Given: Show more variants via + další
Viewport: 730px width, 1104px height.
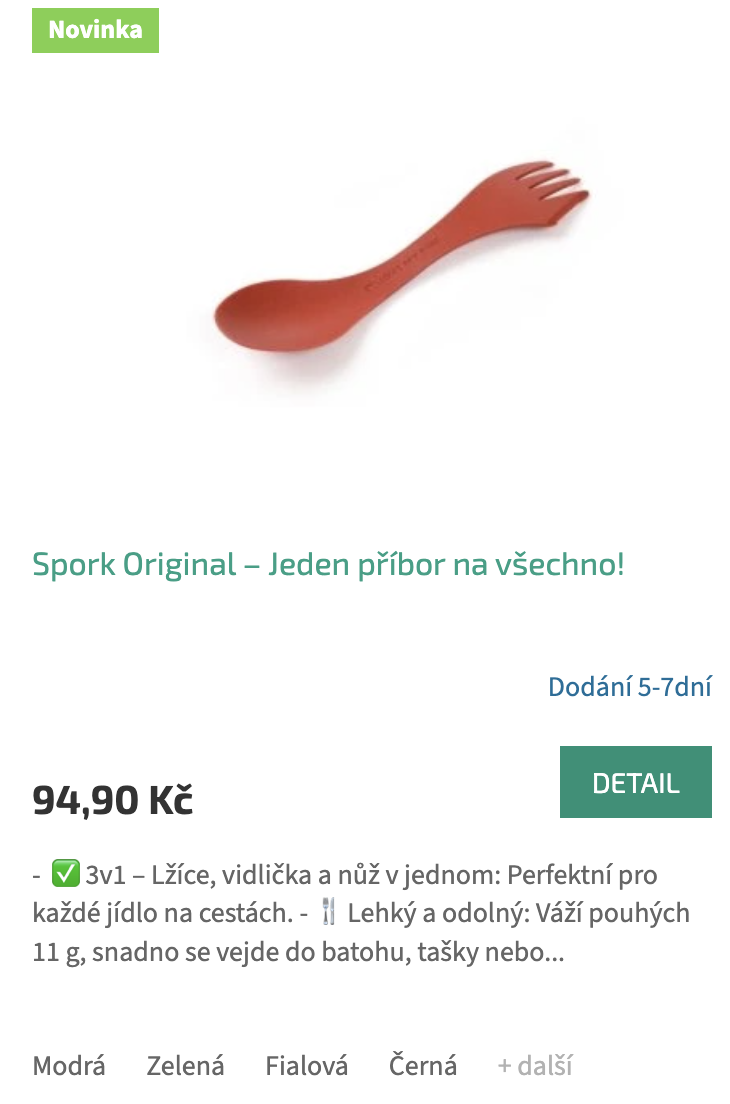Looking at the screenshot, I should [535, 1066].
